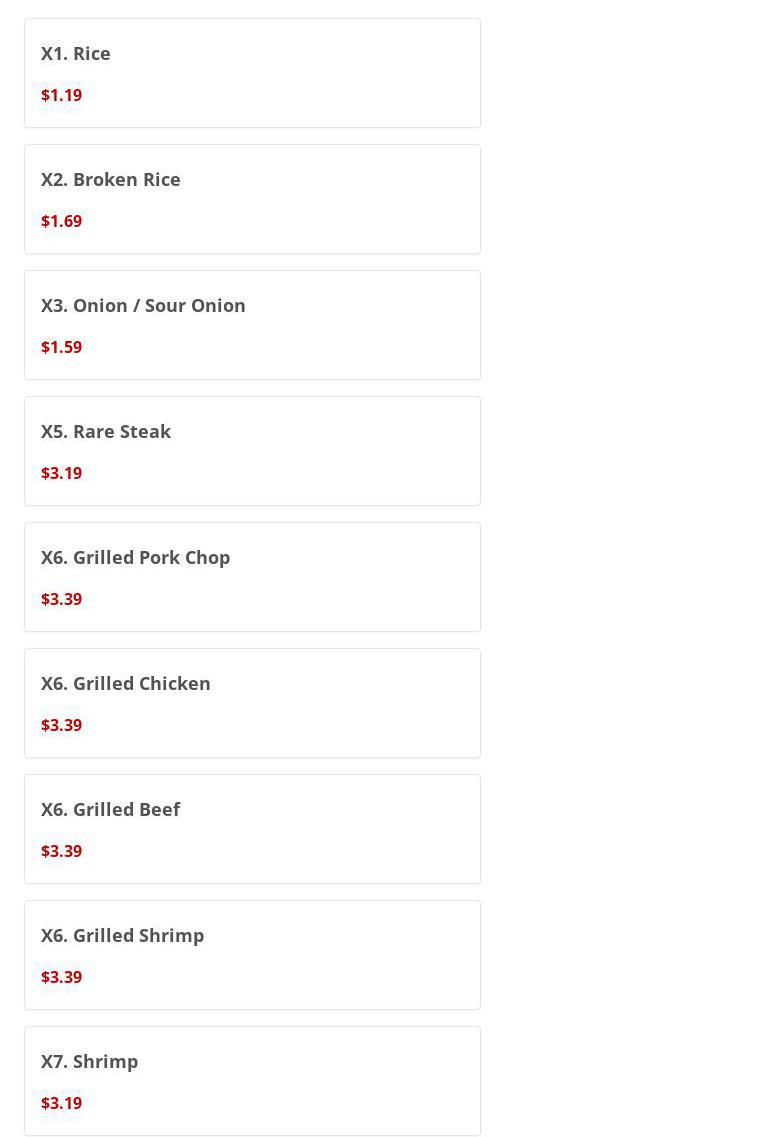Open X6. Grilled Pork Chop item
770x1137 pixels.
[252, 577]
